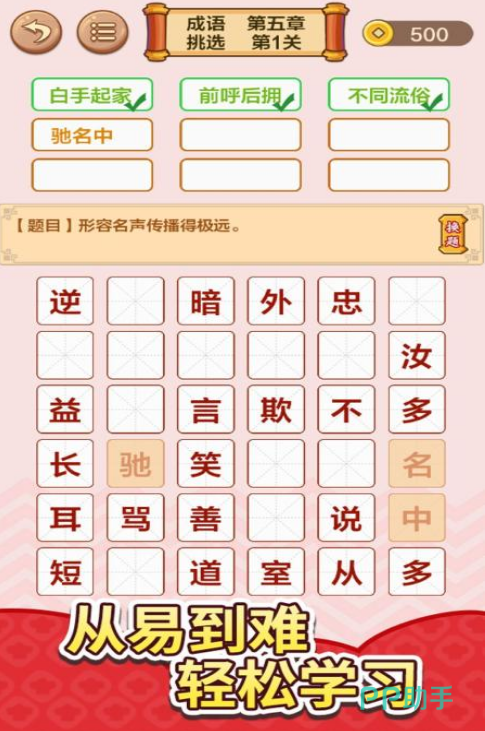Screen dimensions: 485x731
Task: Tap the 道 character tile
Action: point(206,571)
